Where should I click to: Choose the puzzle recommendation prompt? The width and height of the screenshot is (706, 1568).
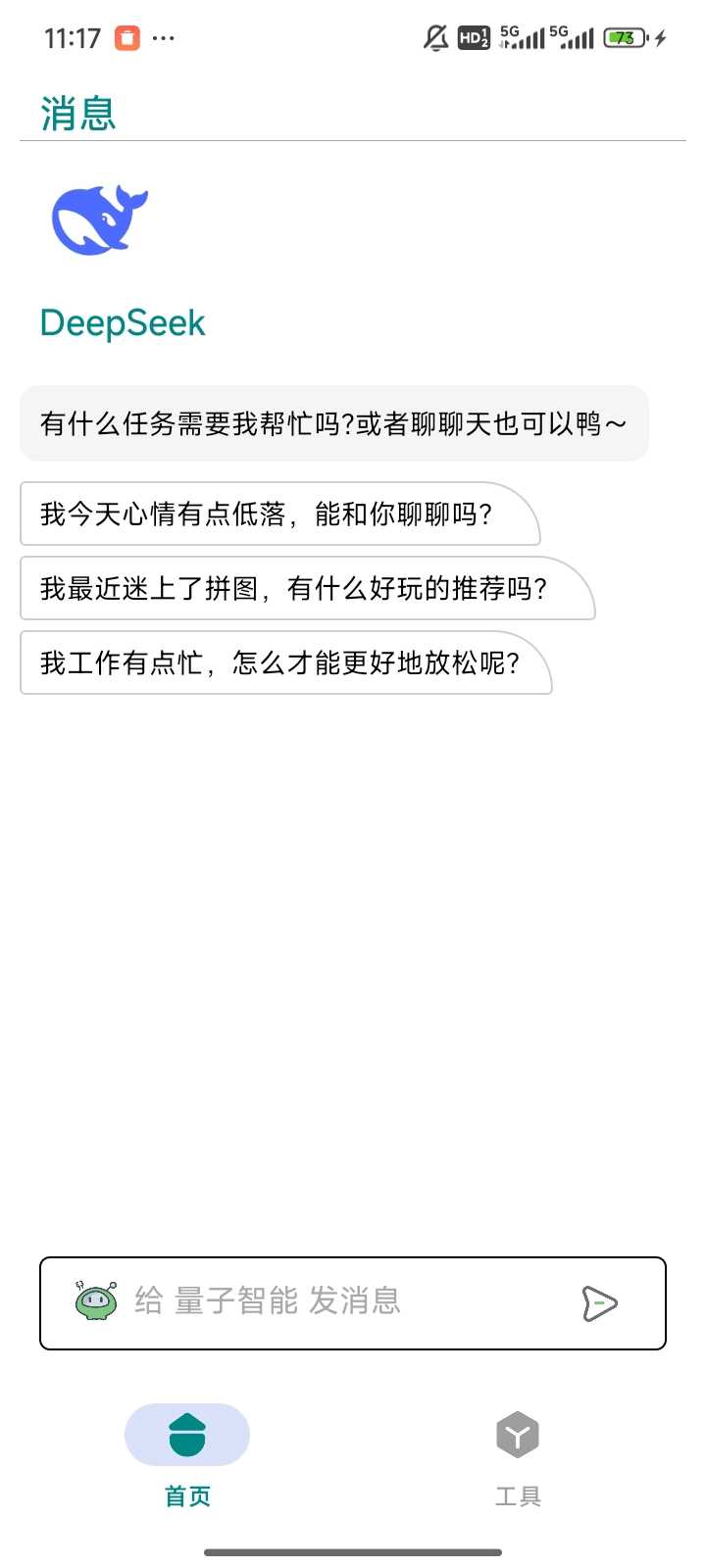click(x=306, y=588)
